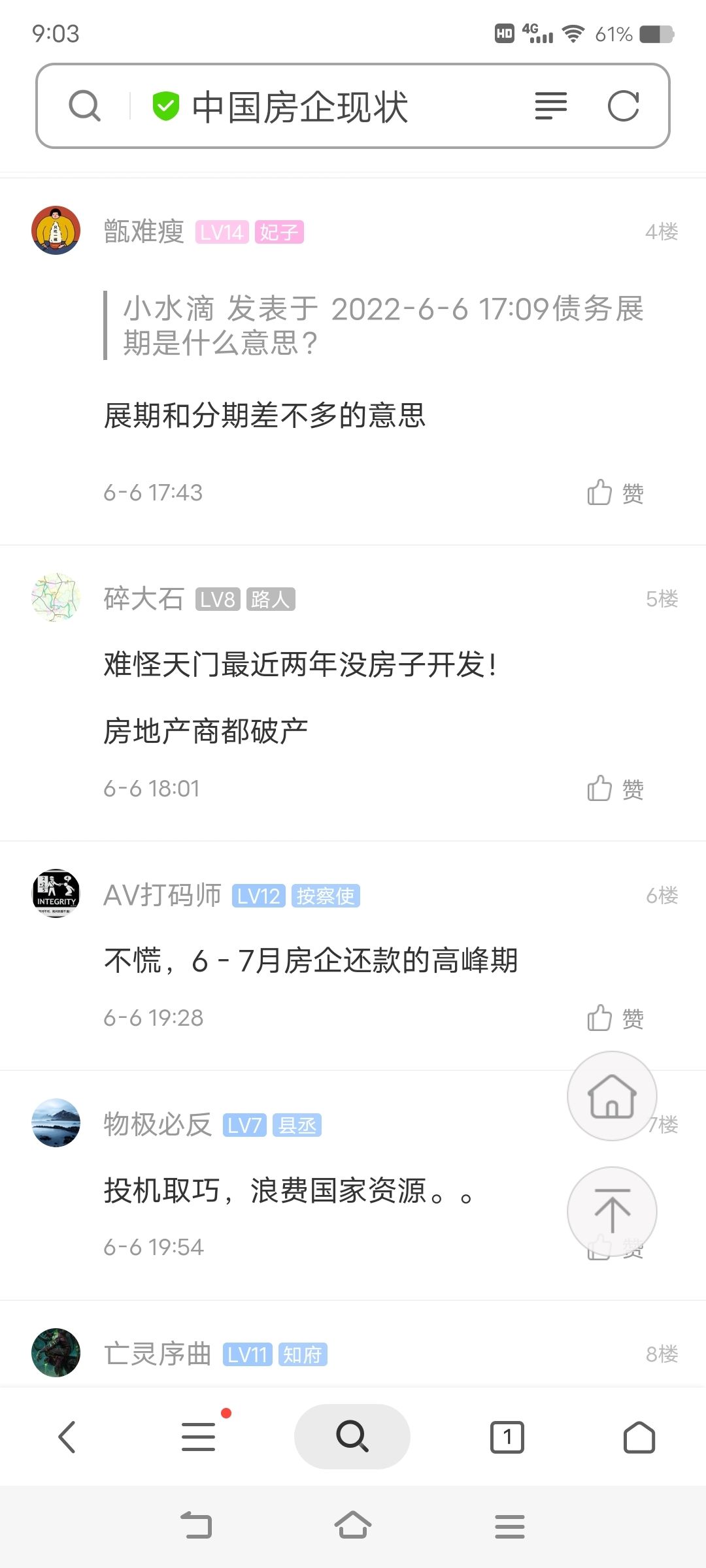Open 物极必反's profile name
The image size is (706, 1568).
point(158,1124)
